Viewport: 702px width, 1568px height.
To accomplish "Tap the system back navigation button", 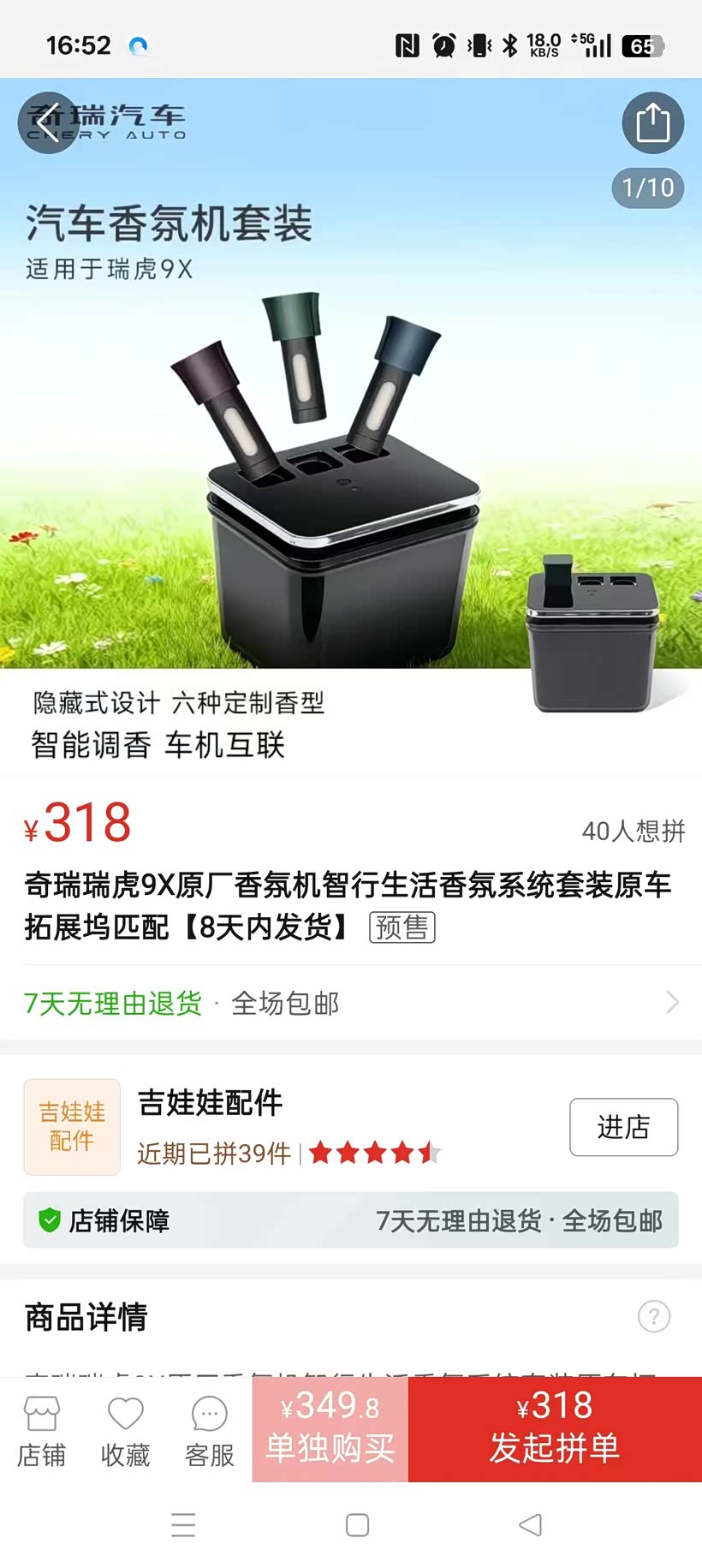I will click(531, 1524).
